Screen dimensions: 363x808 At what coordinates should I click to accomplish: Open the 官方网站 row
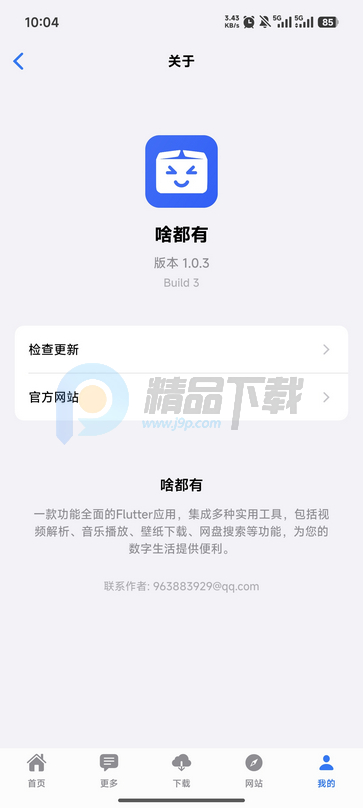pos(182,397)
